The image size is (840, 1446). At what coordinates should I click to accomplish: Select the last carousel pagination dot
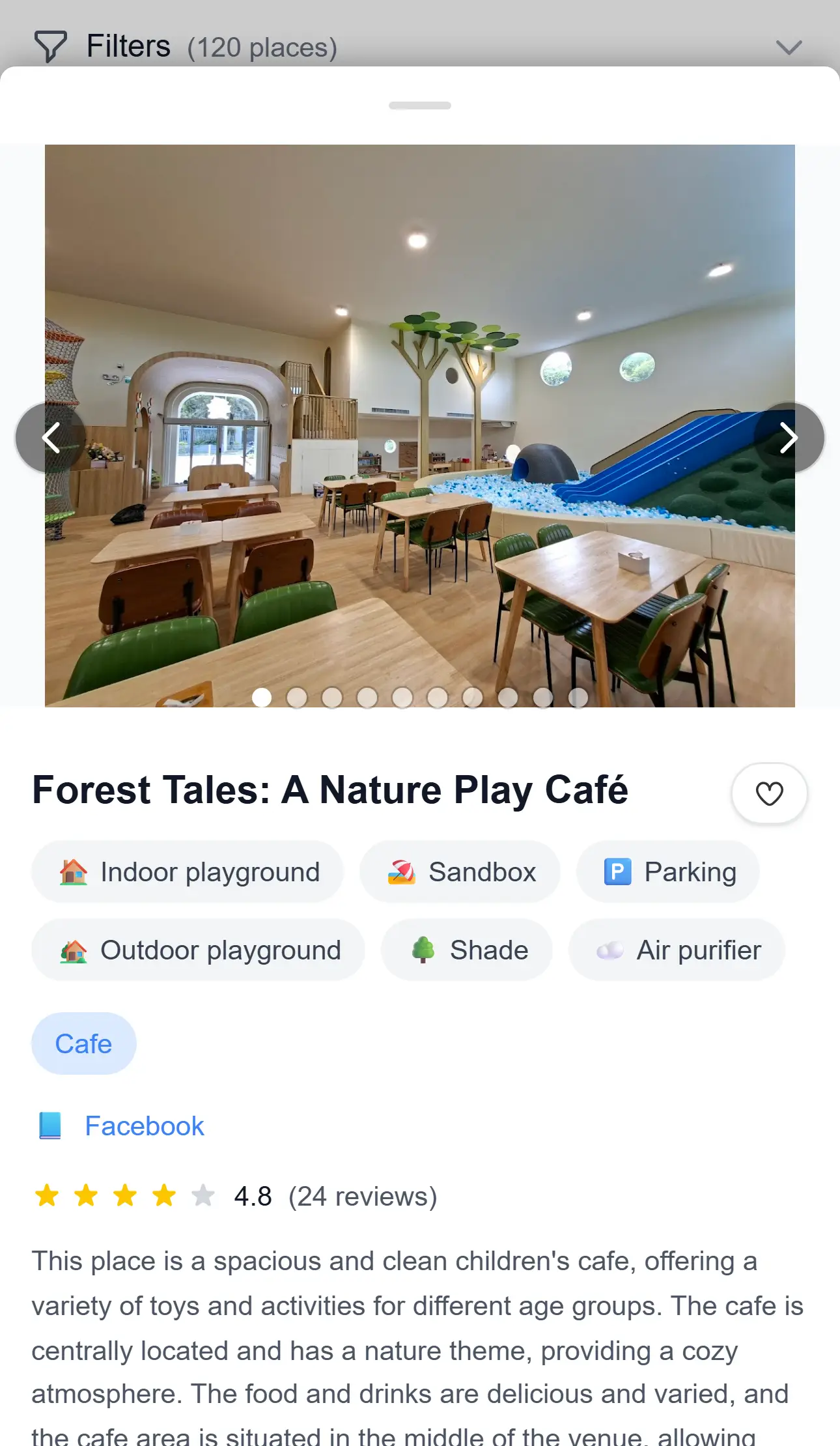click(x=577, y=698)
